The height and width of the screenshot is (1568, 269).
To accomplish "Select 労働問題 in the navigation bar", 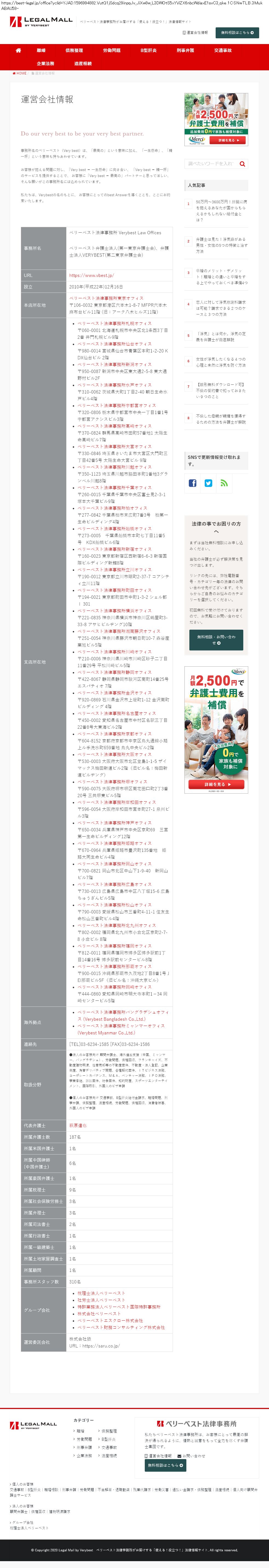I will point(111,51).
